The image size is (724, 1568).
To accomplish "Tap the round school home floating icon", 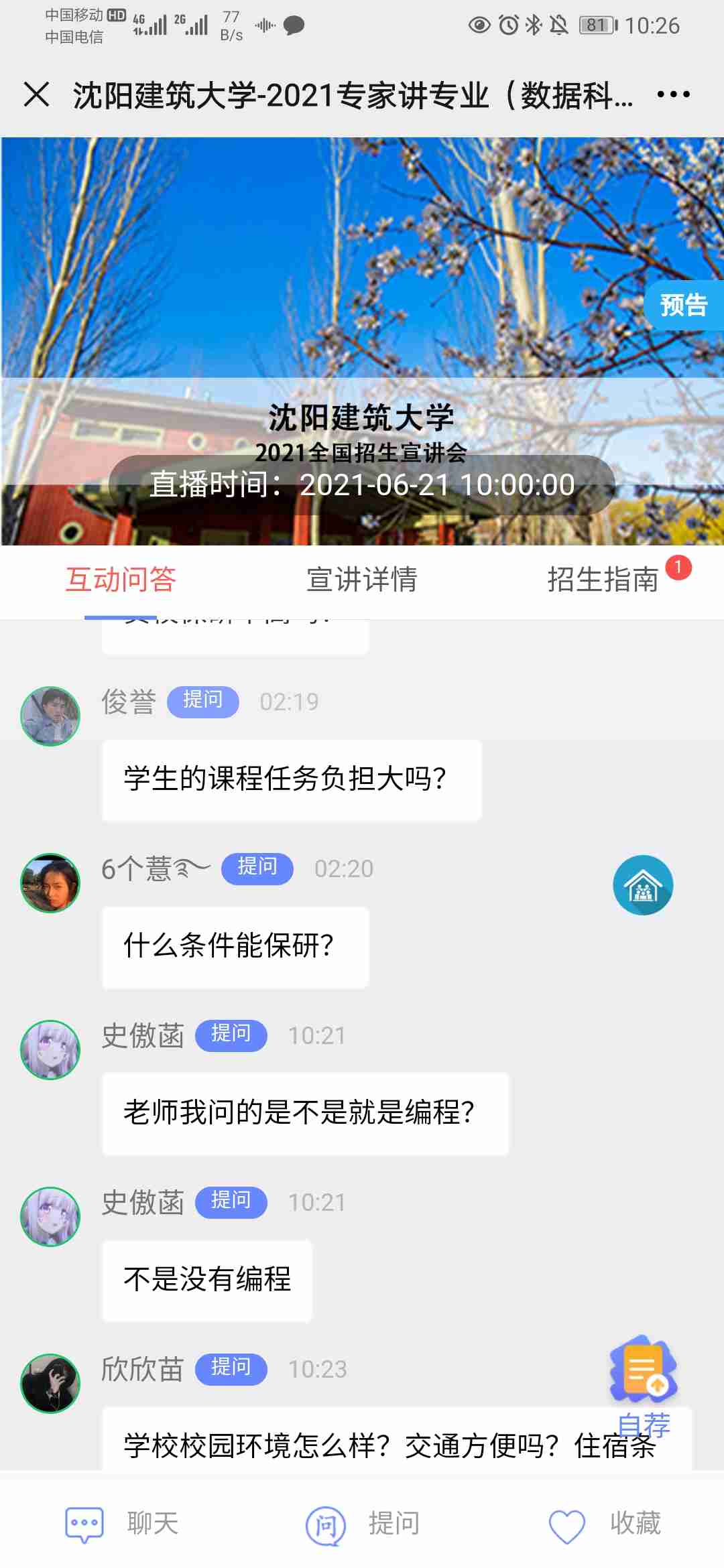I will [x=643, y=885].
